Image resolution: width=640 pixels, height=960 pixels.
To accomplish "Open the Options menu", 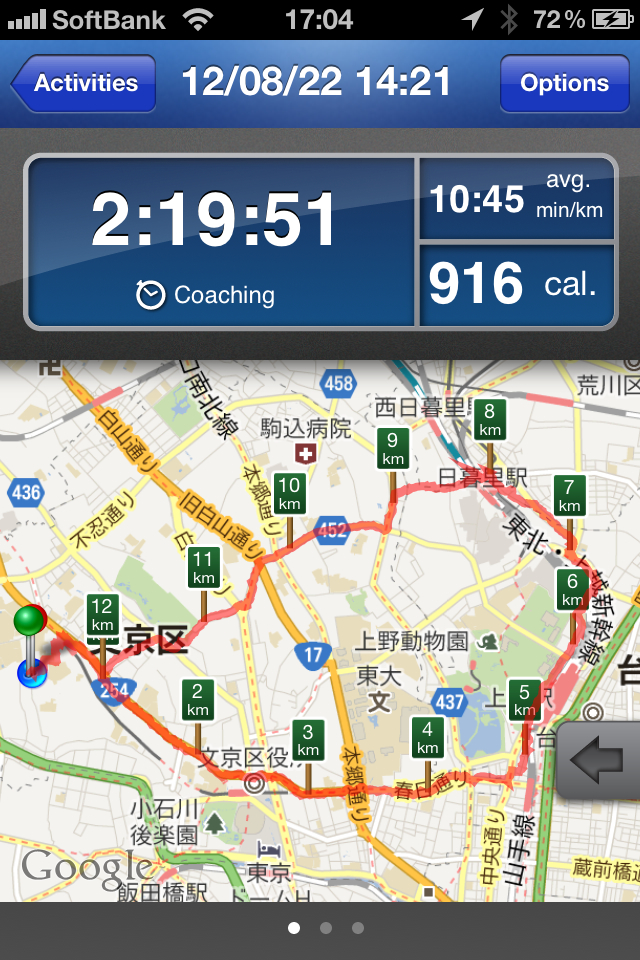I will coord(564,83).
